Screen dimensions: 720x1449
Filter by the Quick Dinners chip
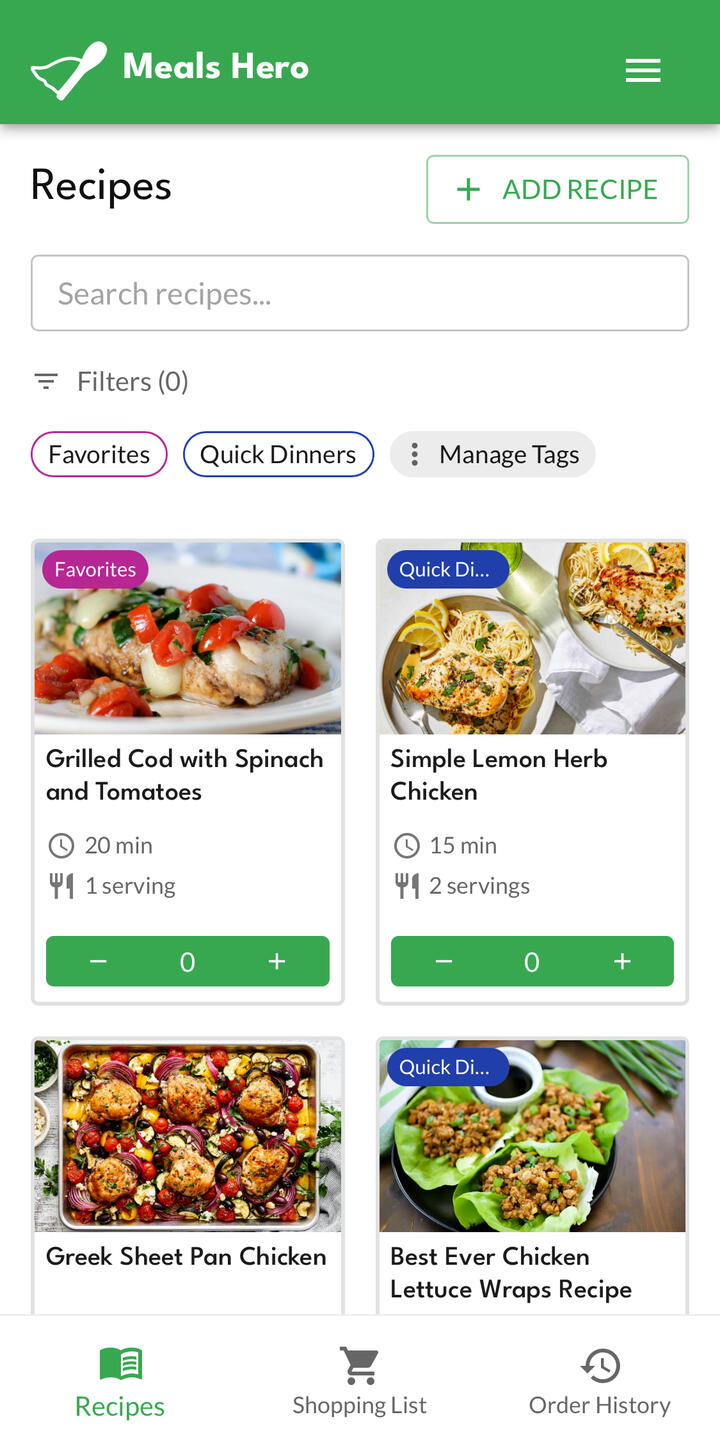click(x=278, y=454)
